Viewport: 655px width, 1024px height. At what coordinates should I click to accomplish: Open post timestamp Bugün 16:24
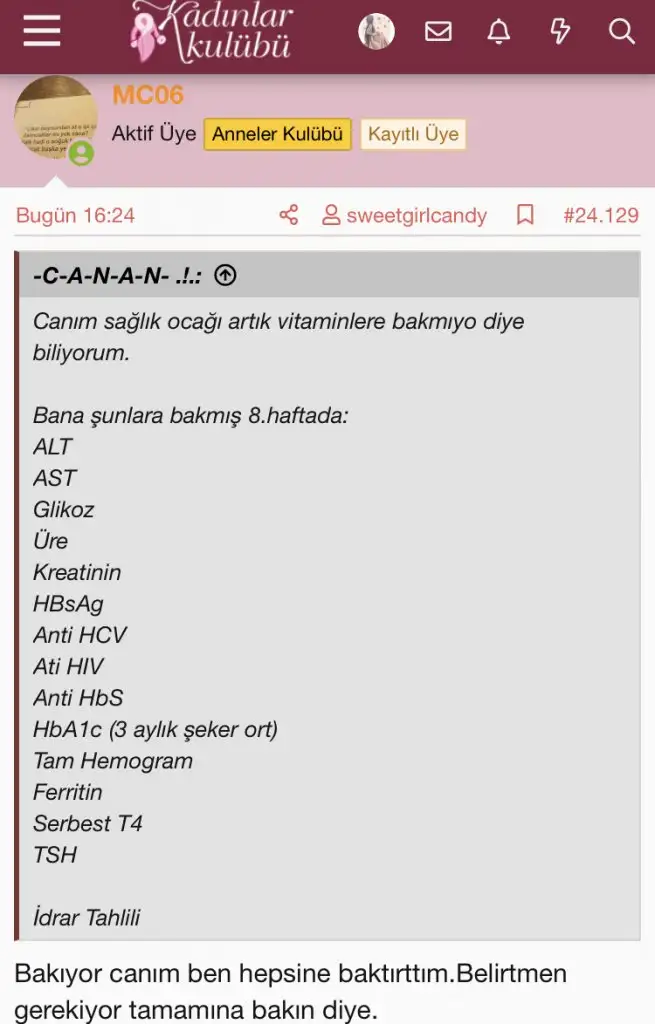pyautogui.click(x=75, y=215)
